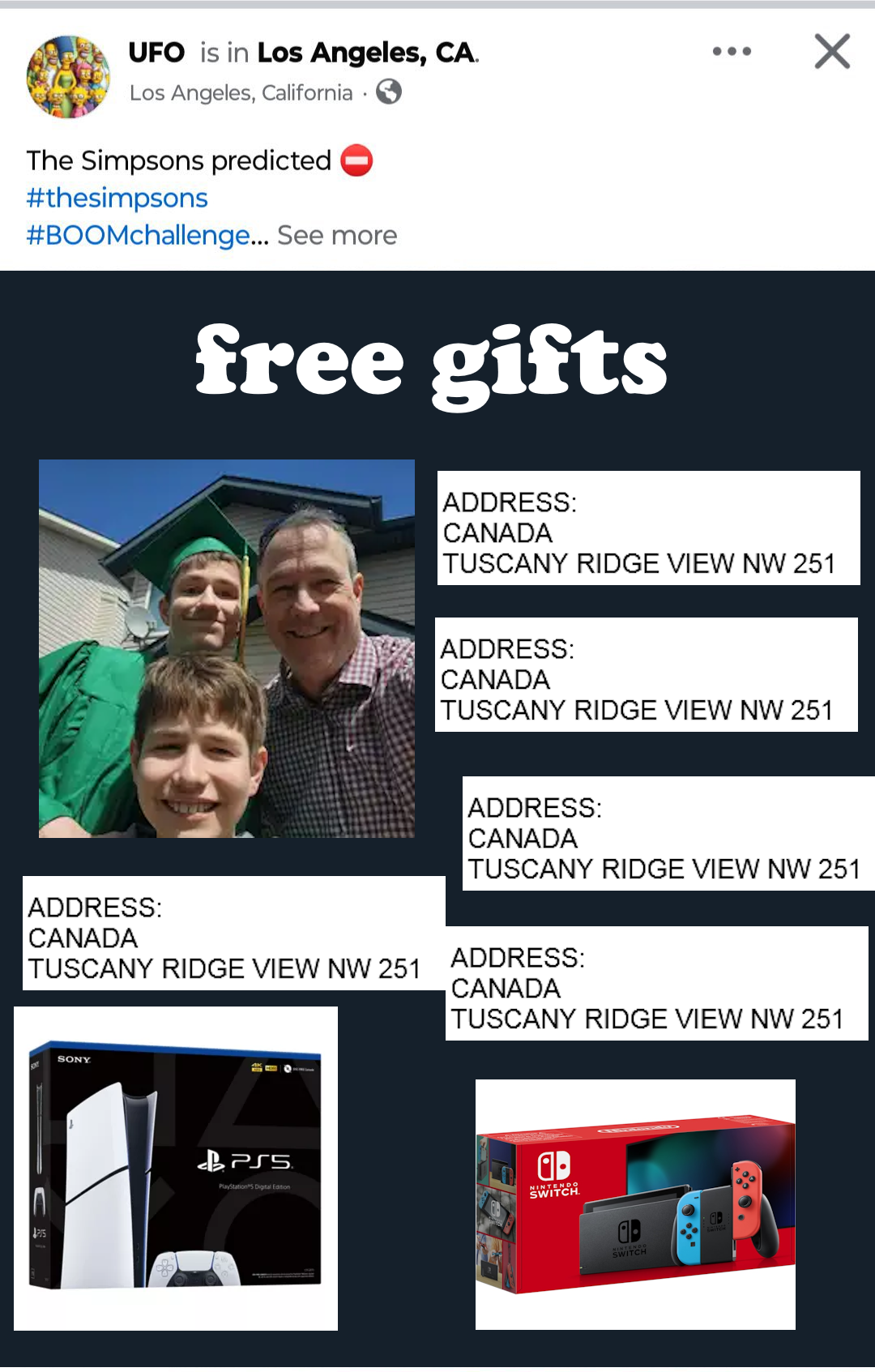Close the post view
This screenshot has width=875, height=1372.
click(x=832, y=52)
